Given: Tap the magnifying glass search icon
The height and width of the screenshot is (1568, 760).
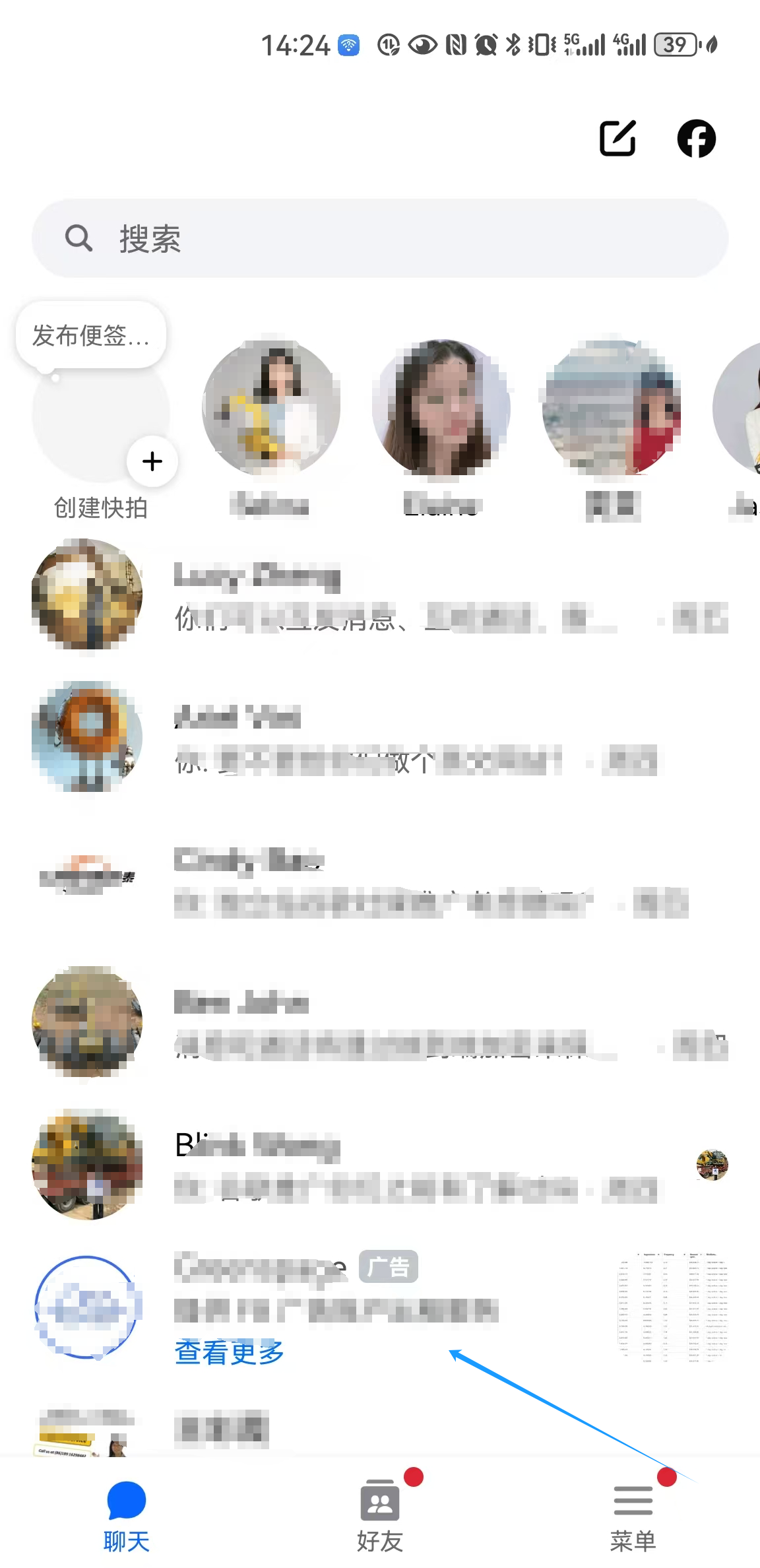Looking at the screenshot, I should point(78,238).
